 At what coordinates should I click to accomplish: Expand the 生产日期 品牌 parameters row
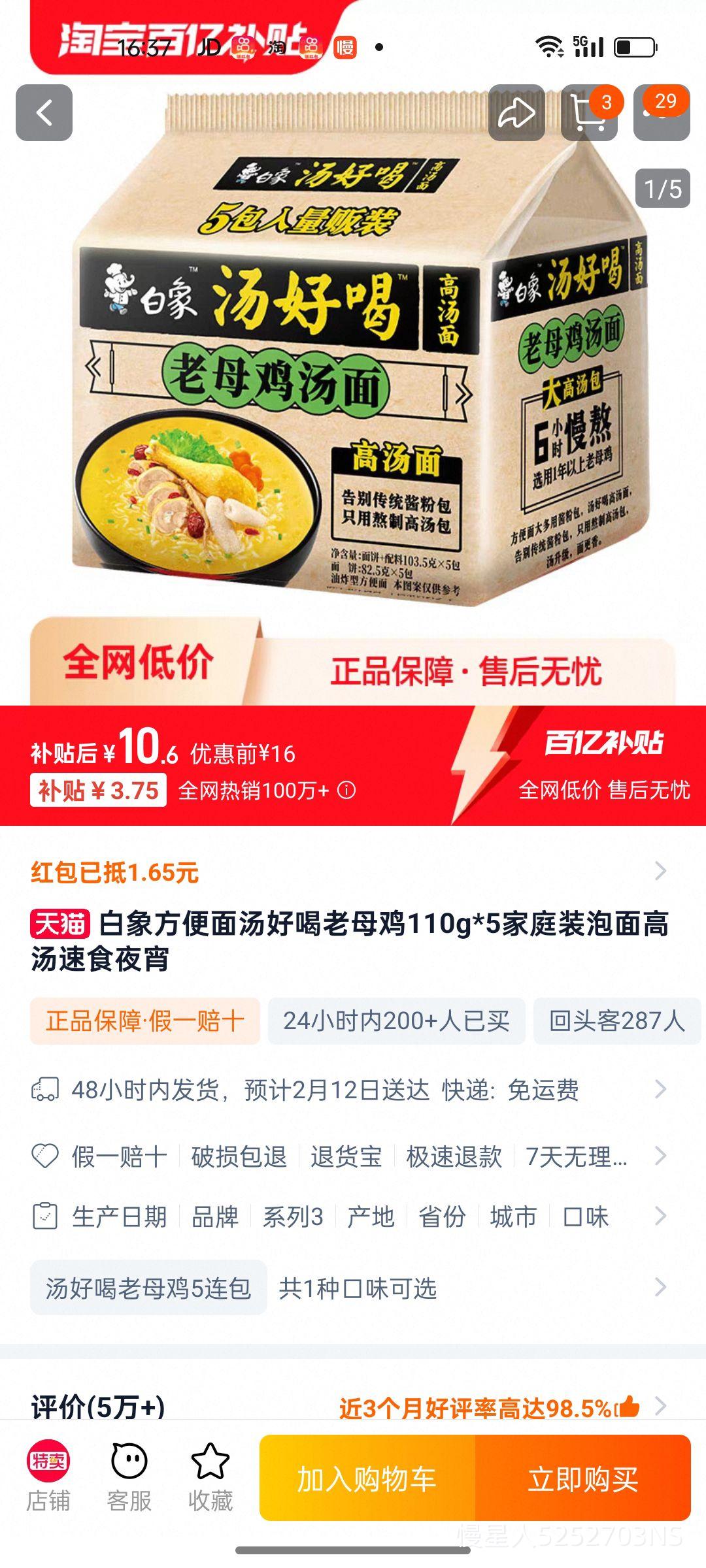[353, 1216]
